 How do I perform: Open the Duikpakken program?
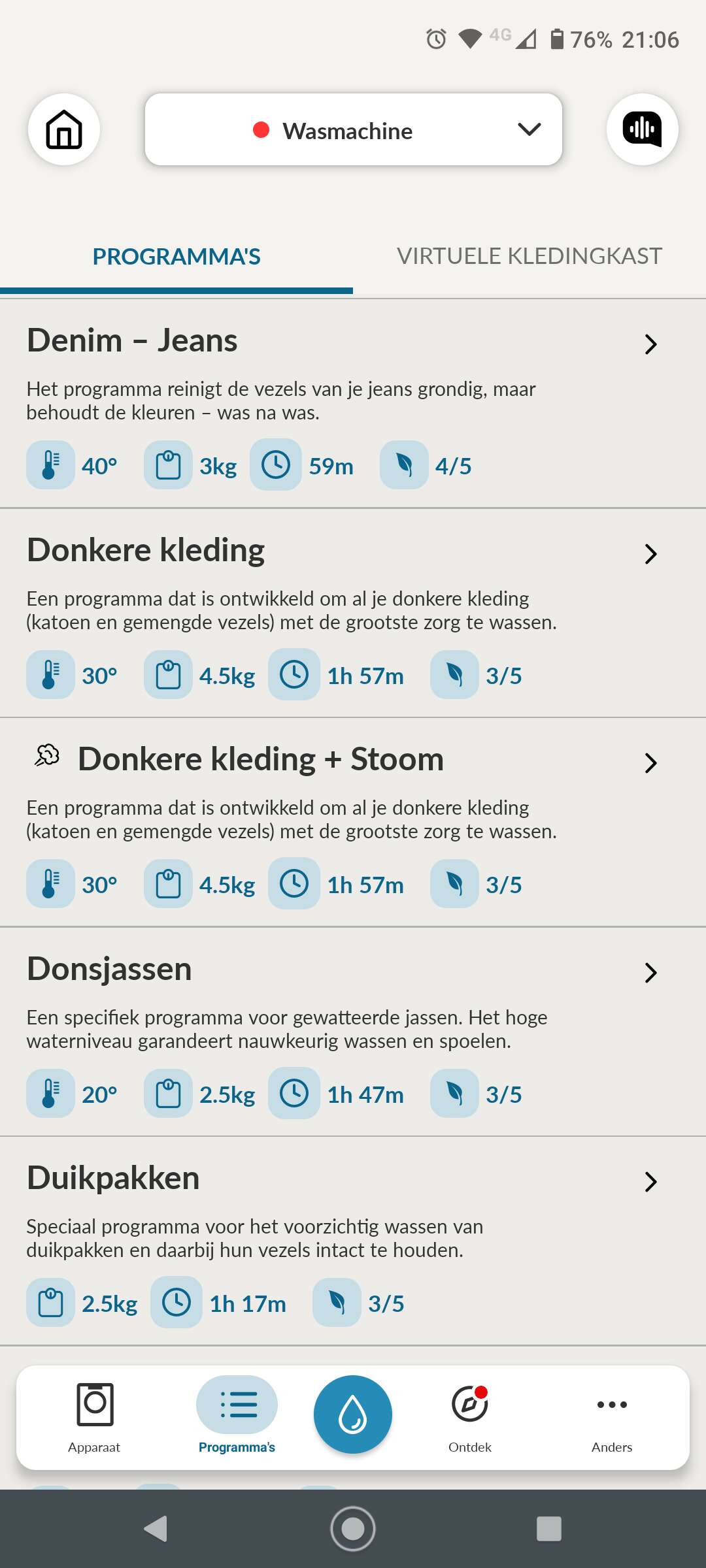click(x=353, y=1241)
